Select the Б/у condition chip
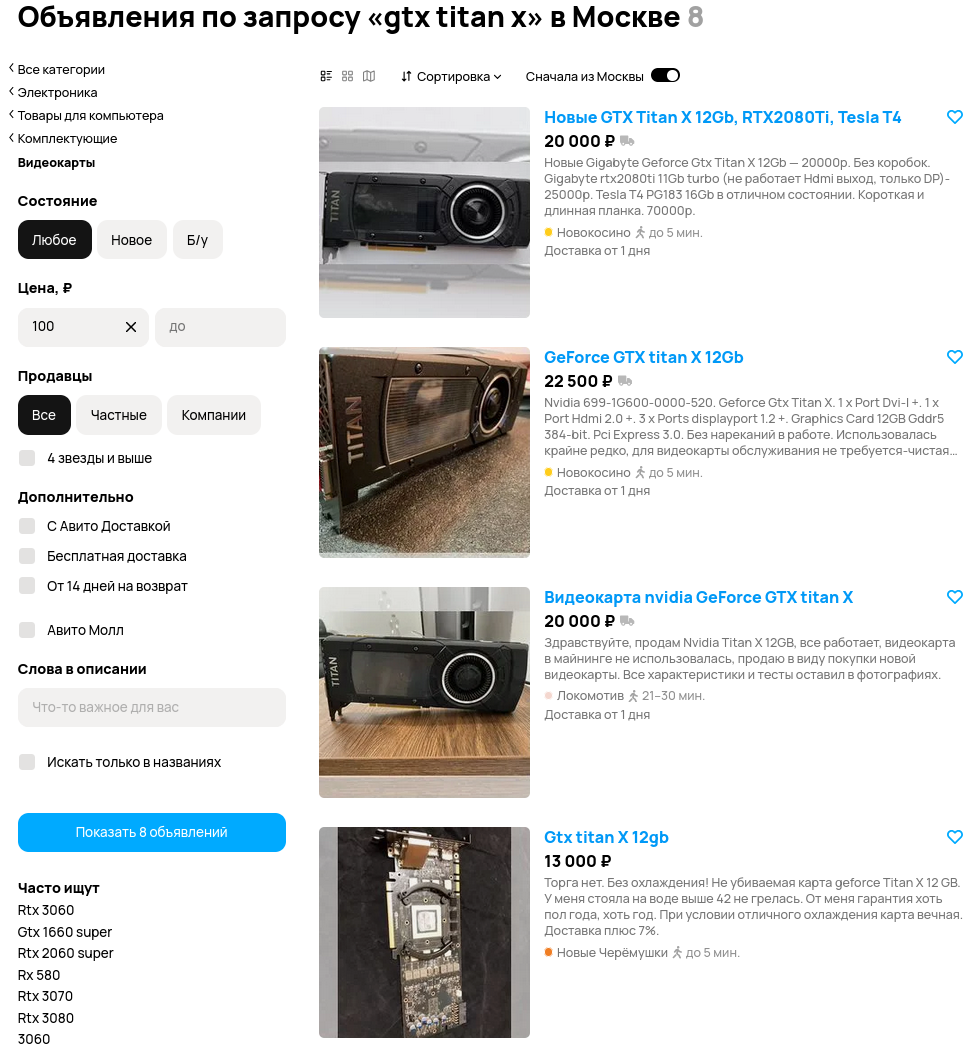The width and height of the screenshot is (977, 1049). [197, 240]
